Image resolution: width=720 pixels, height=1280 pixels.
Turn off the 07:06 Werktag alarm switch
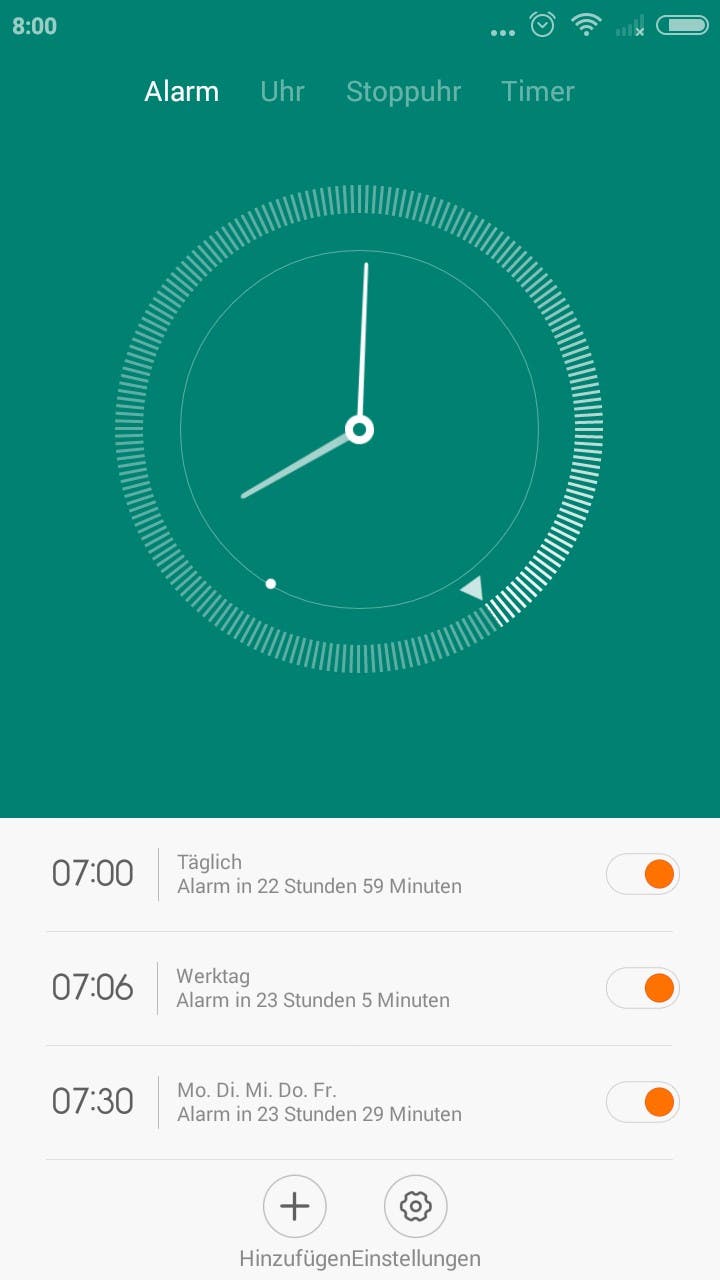pos(643,988)
